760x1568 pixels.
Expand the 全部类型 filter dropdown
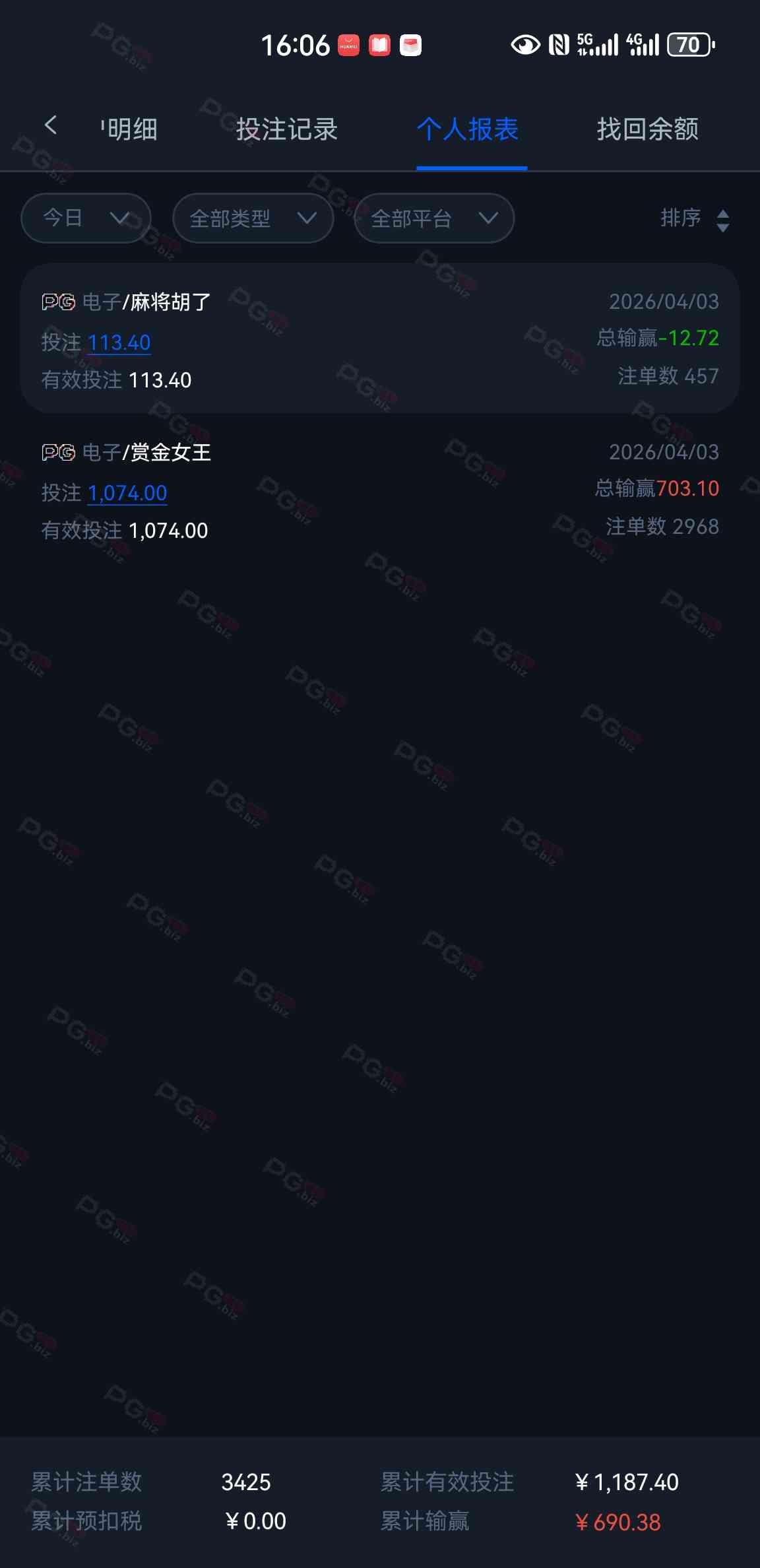[x=253, y=218]
